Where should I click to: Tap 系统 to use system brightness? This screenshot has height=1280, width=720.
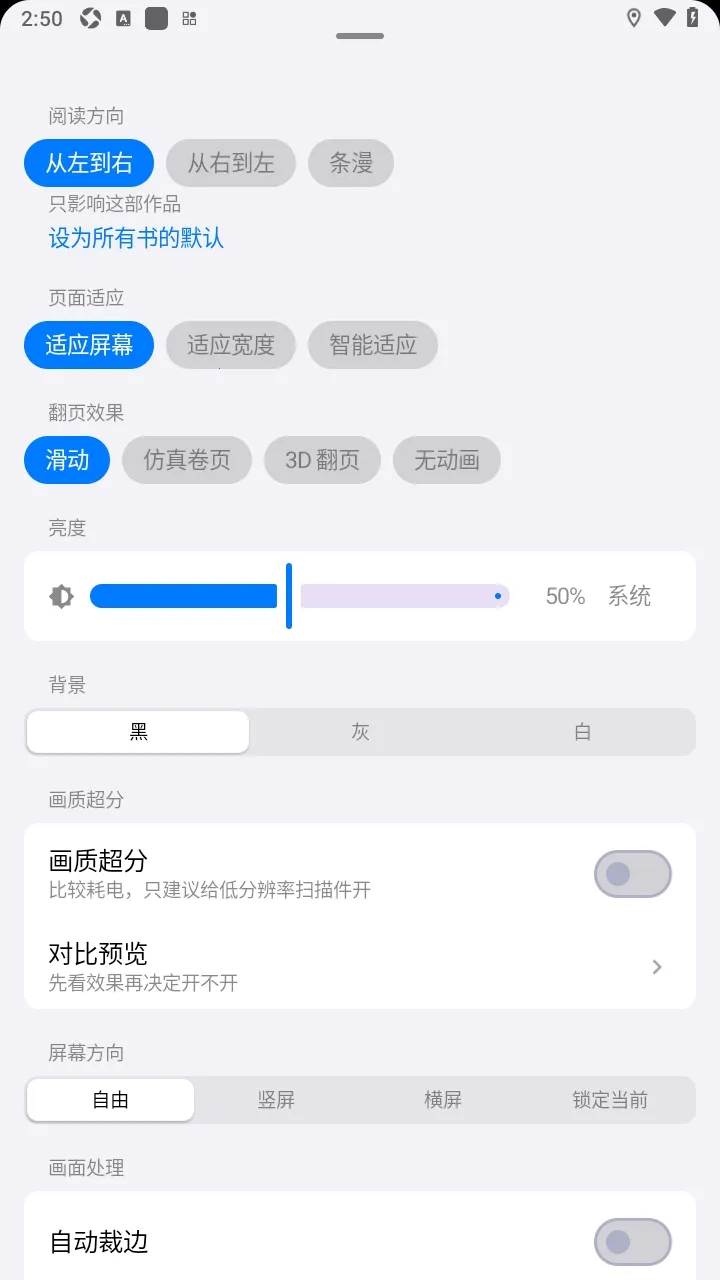630,596
